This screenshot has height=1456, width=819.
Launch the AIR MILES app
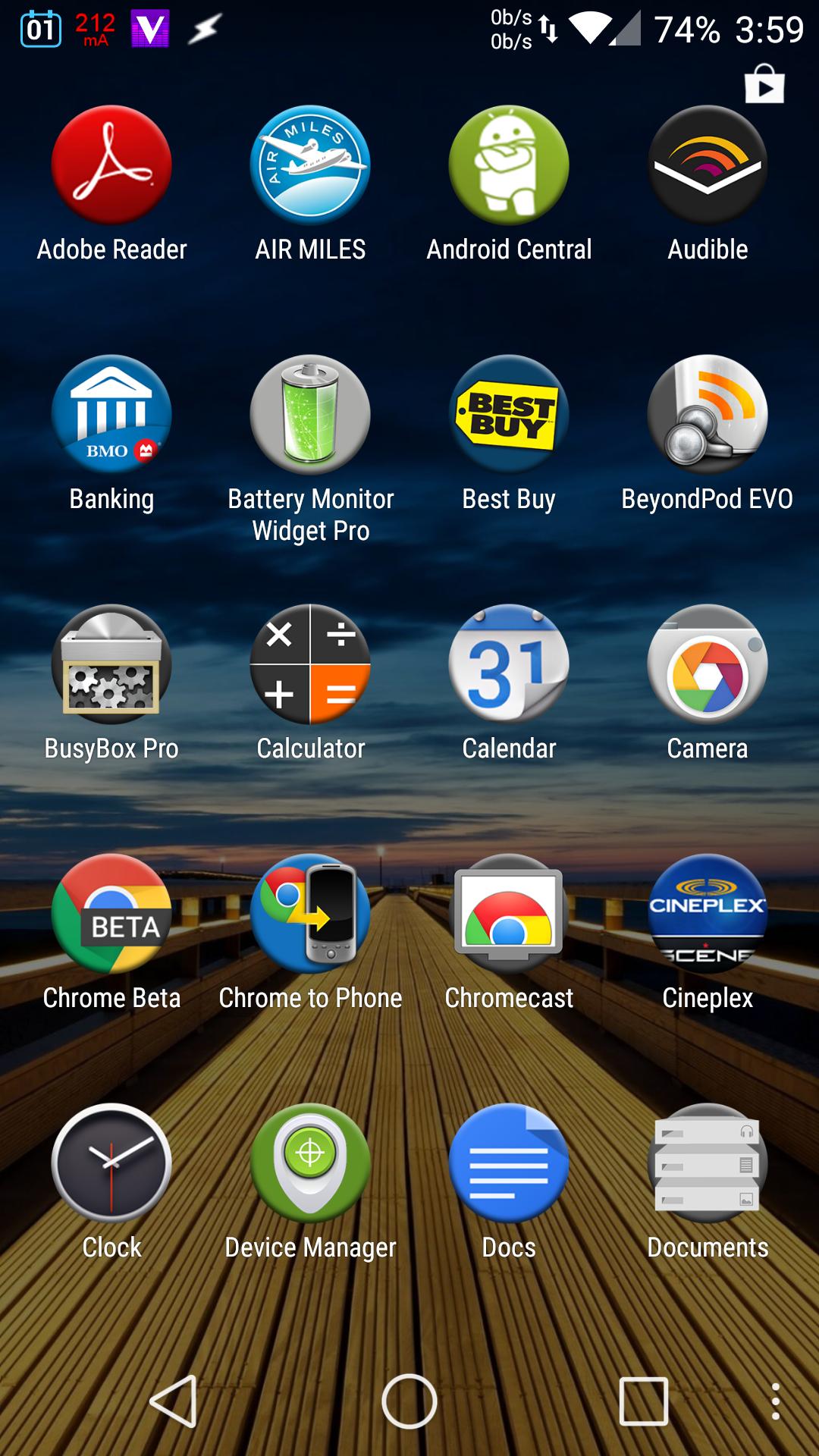point(310,165)
